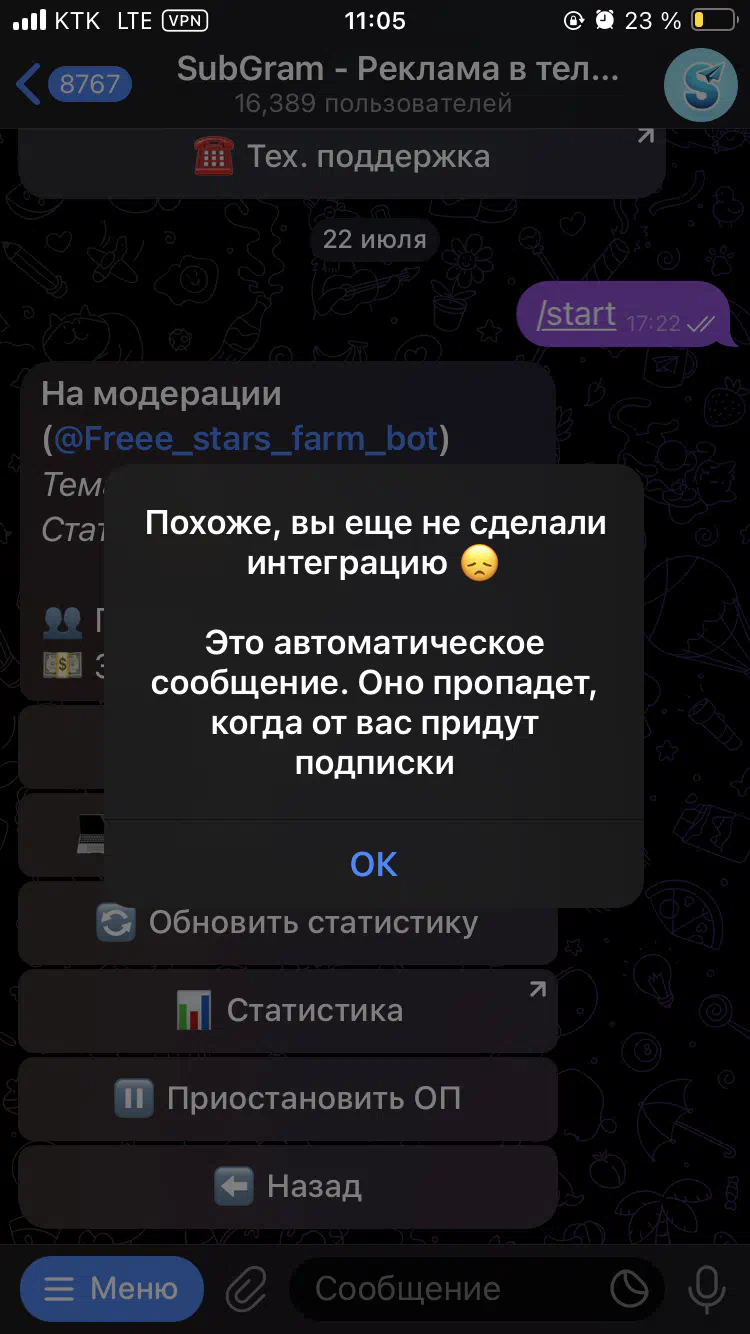The width and height of the screenshot is (750, 1334).
Task: Open the SubGram chat title header
Action: coord(398,84)
